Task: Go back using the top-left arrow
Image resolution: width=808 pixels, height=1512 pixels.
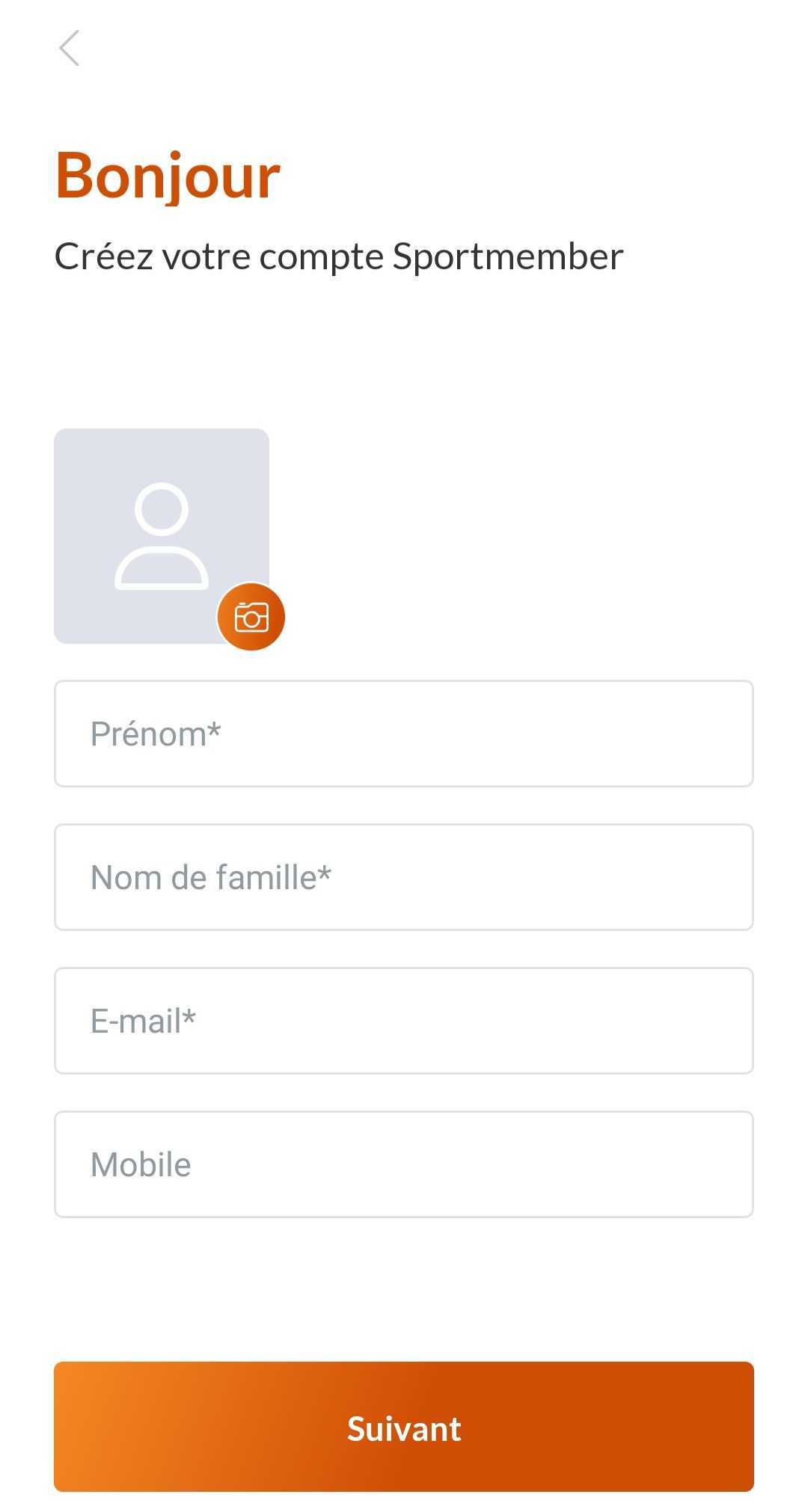Action: point(69,49)
